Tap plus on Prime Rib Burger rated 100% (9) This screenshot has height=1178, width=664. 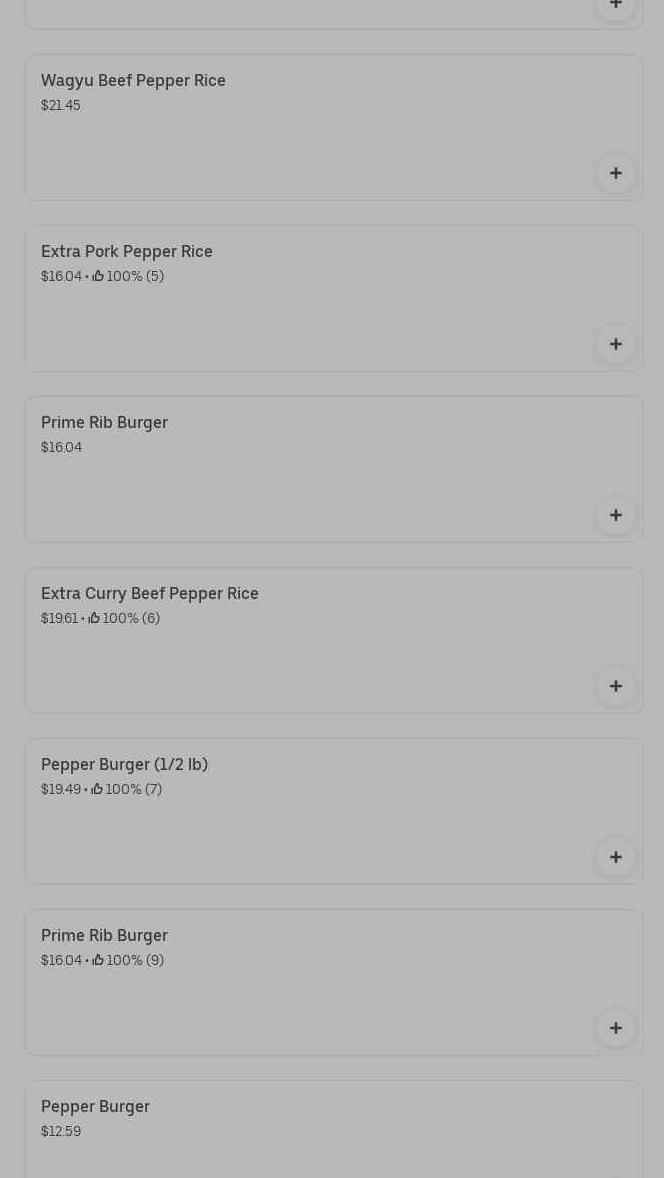click(x=616, y=1028)
